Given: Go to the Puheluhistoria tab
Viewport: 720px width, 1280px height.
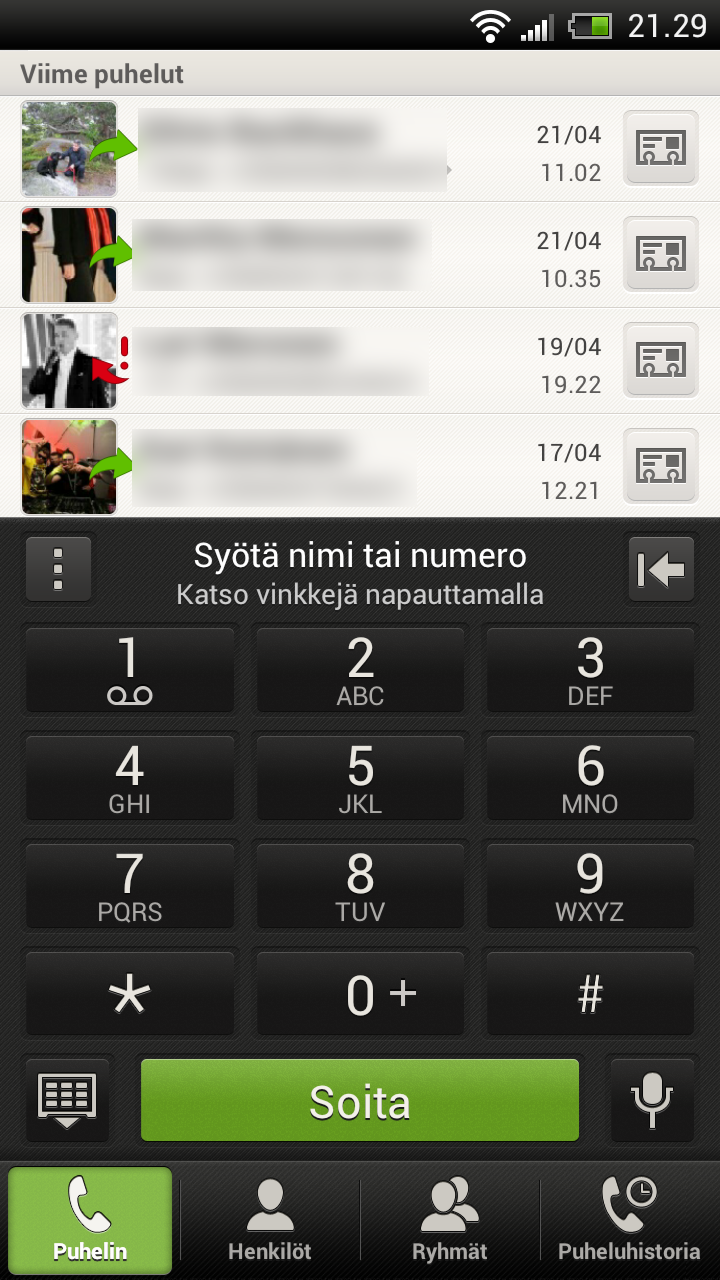Looking at the screenshot, I should (x=629, y=1220).
